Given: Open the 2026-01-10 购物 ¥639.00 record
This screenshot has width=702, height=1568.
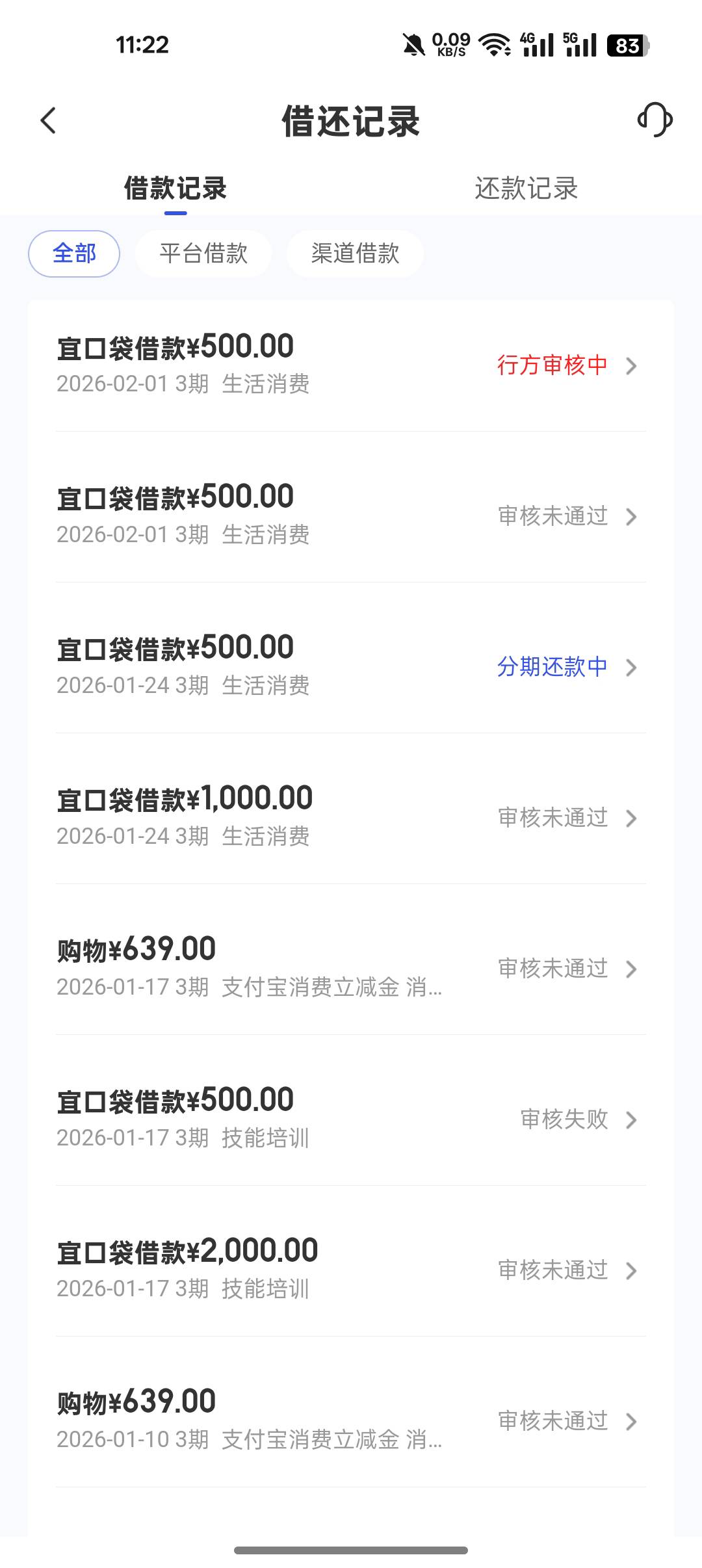Looking at the screenshot, I should point(351,1420).
